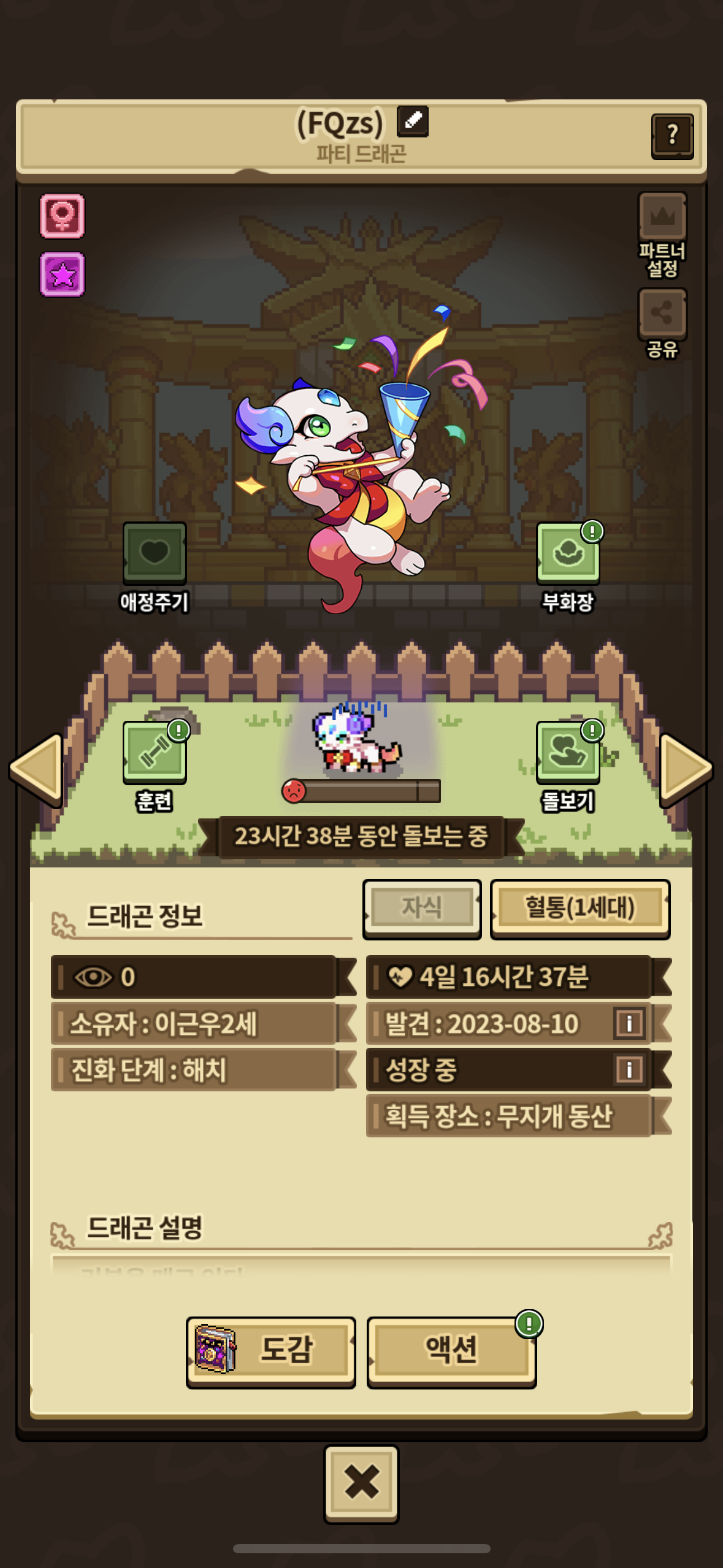Open the question mark help button
The image size is (723, 1568).
pyautogui.click(x=672, y=136)
